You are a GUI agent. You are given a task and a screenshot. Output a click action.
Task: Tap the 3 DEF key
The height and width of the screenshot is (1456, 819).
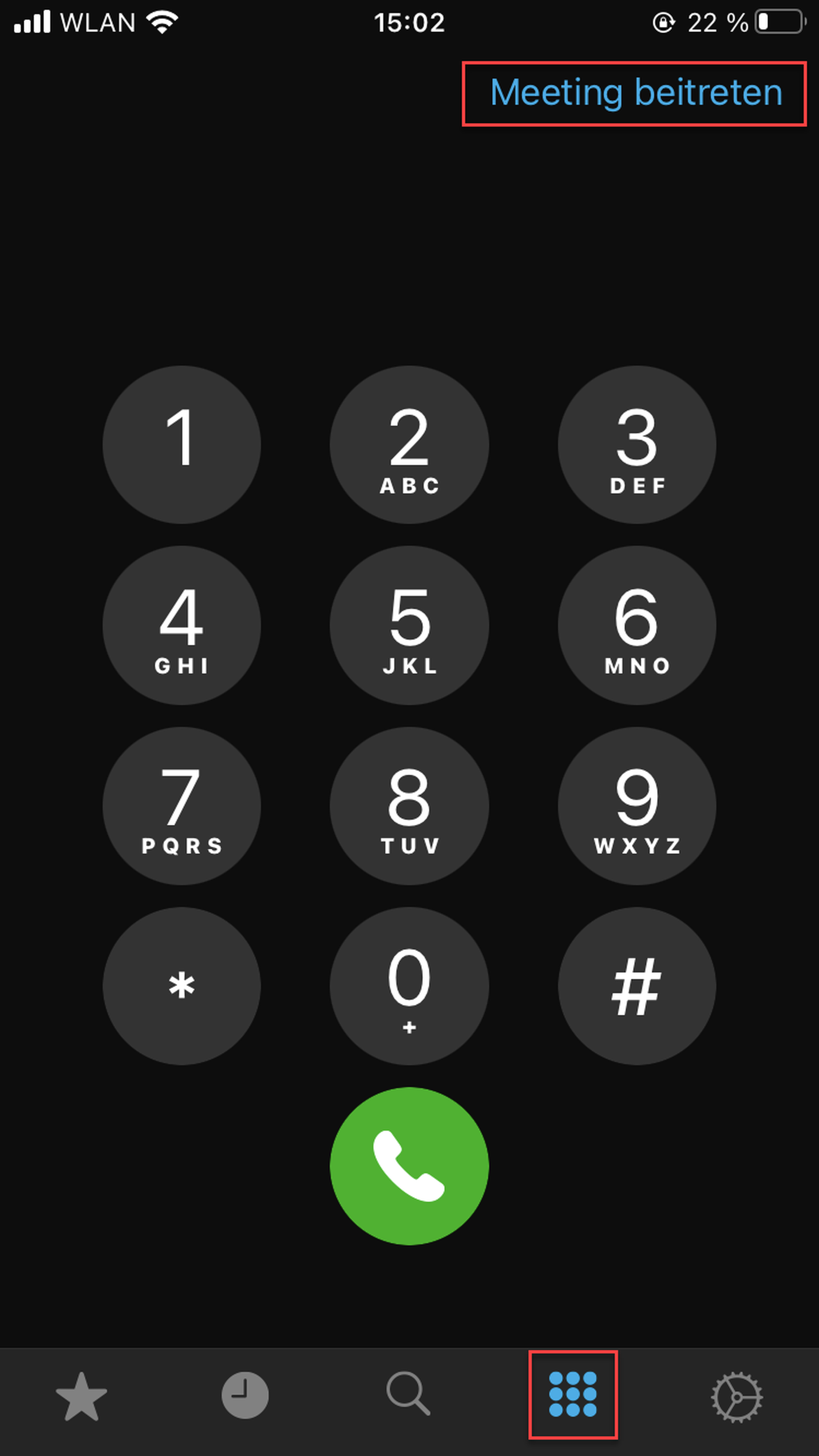637,445
